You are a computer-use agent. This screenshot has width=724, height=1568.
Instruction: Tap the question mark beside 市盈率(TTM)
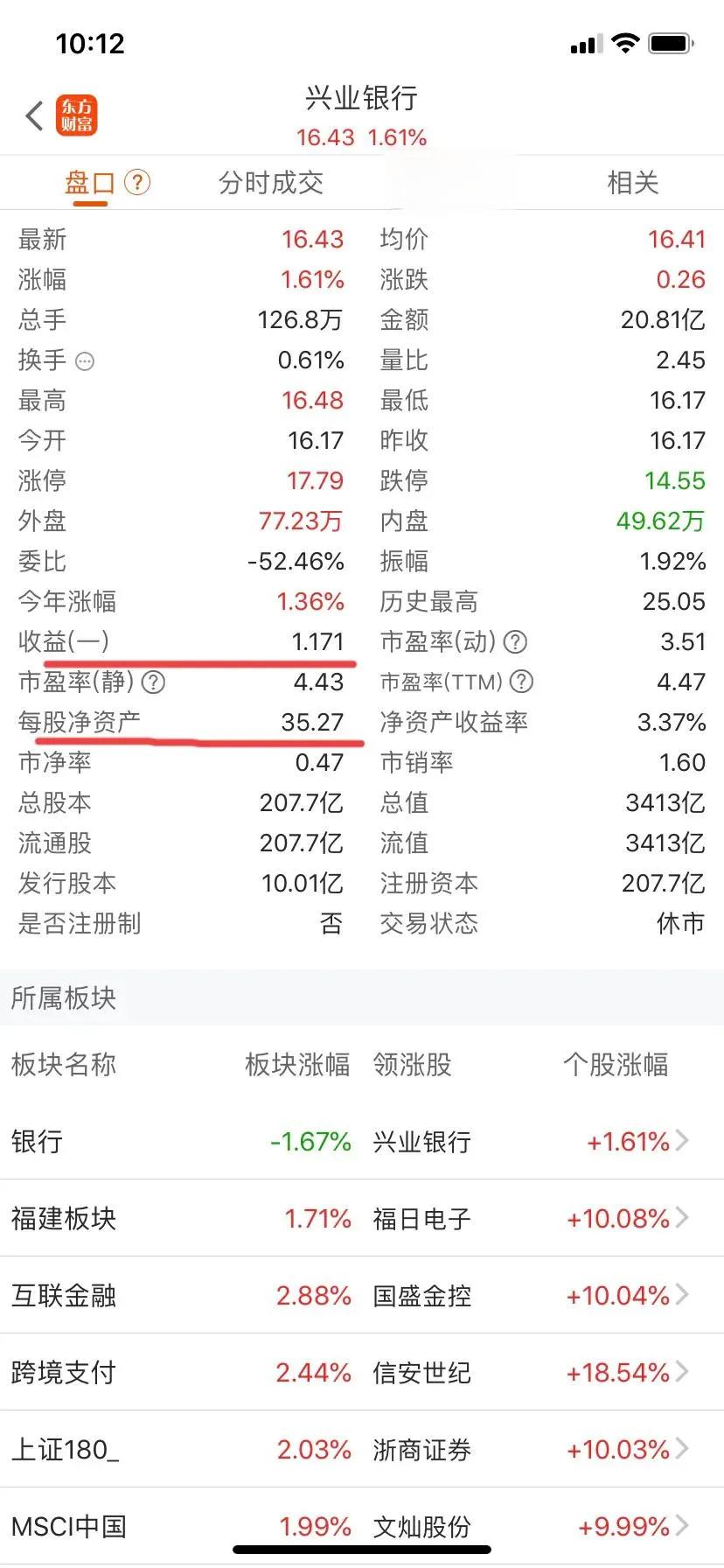[523, 682]
